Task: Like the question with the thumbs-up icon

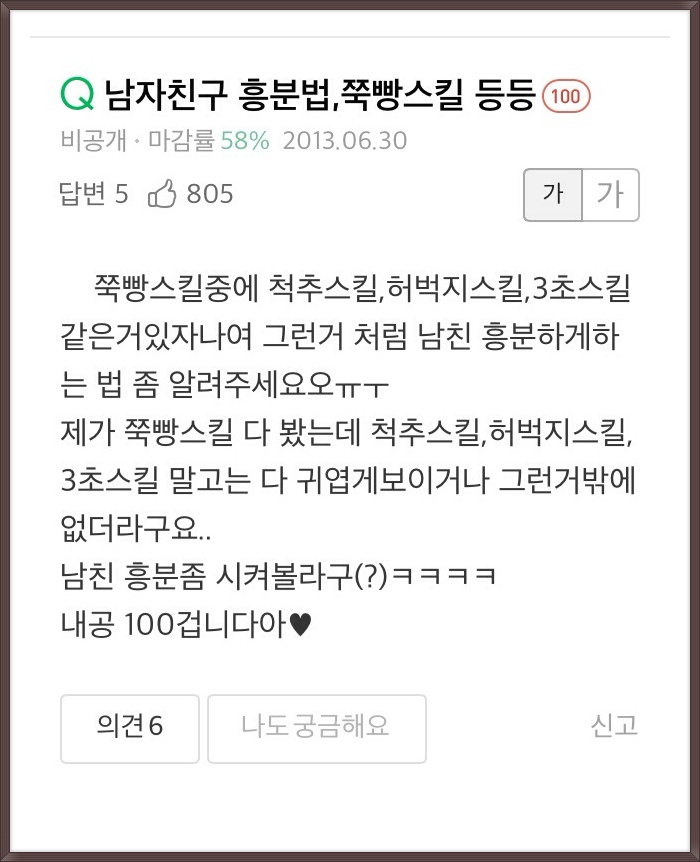Action: click(x=162, y=195)
